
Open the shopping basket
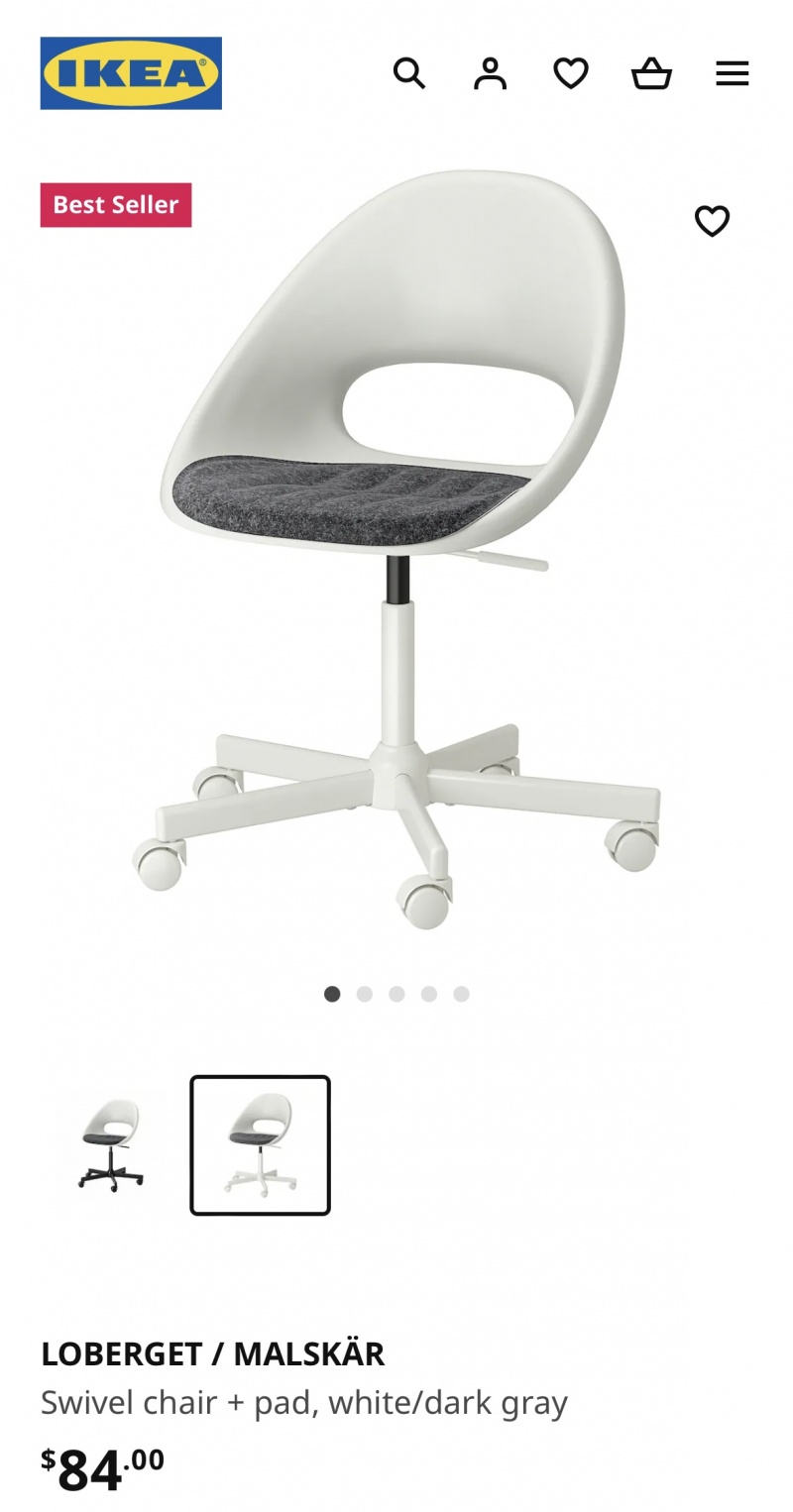tap(651, 73)
